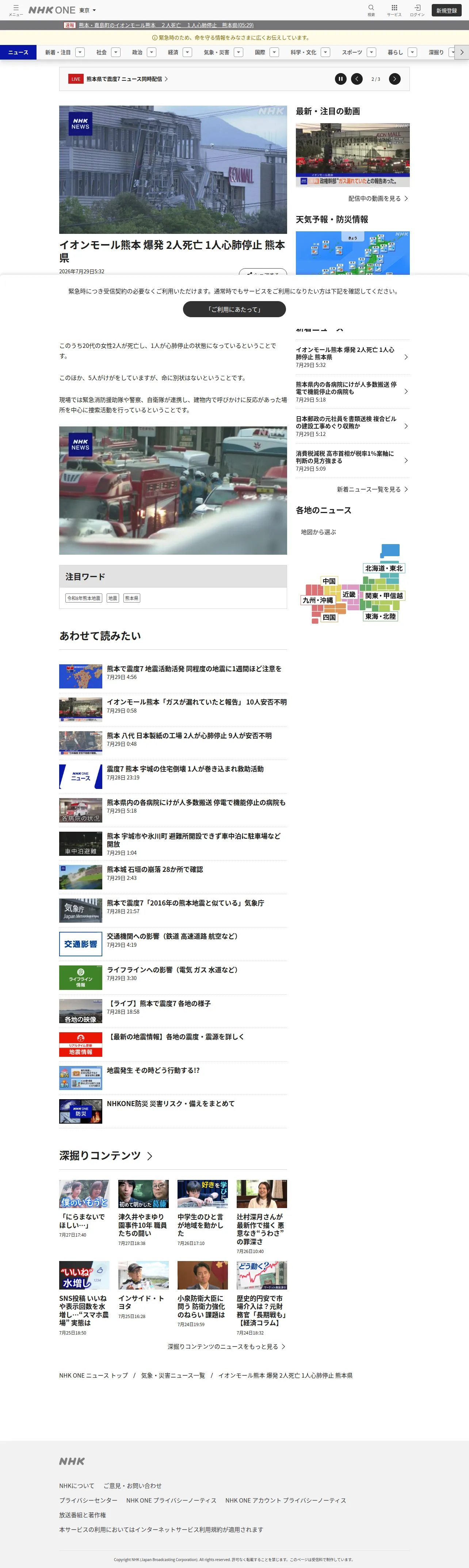Select 九州・沖縄 on the region map
469x1568 pixels.
tap(318, 600)
